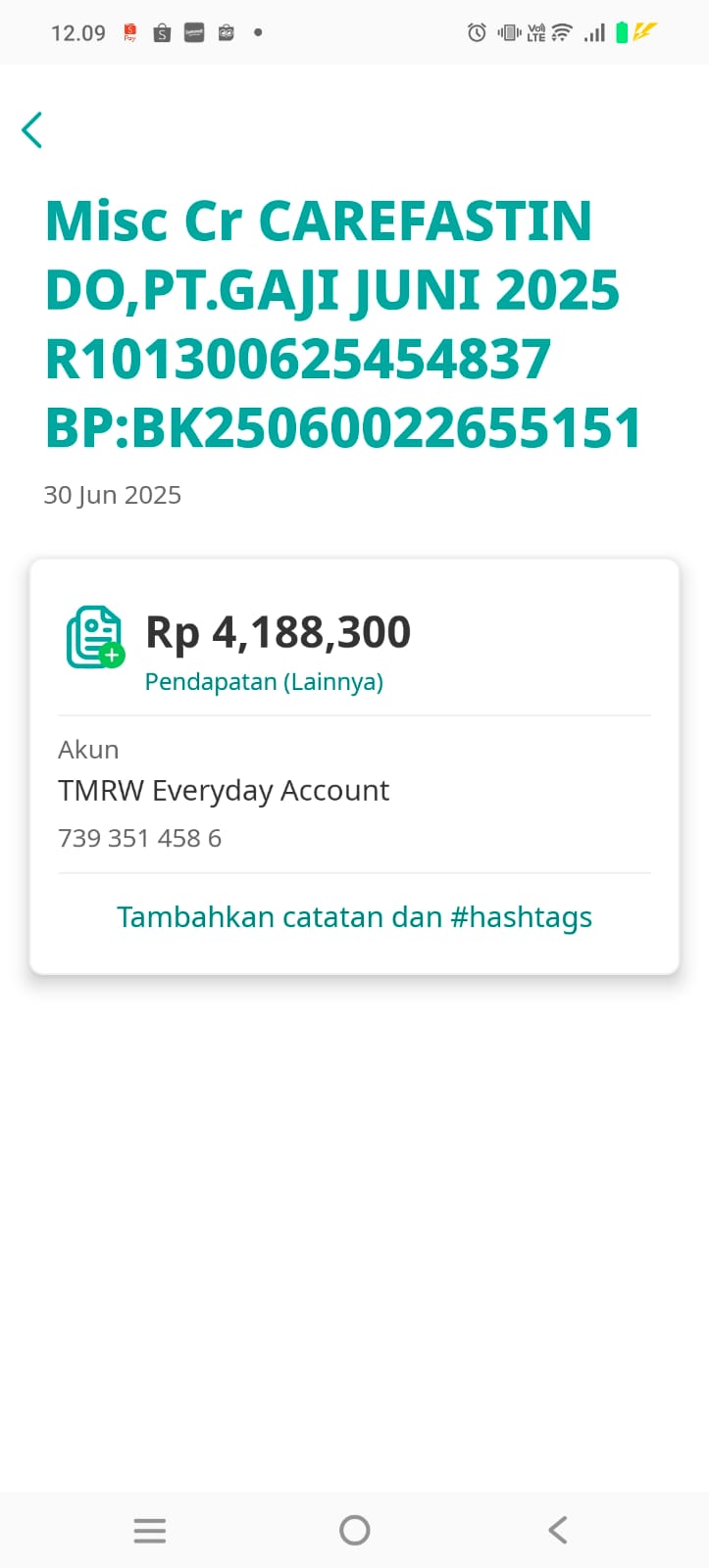Change the Pendapatan (Lainnya) category
This screenshot has height=1568, width=709.
click(x=264, y=682)
